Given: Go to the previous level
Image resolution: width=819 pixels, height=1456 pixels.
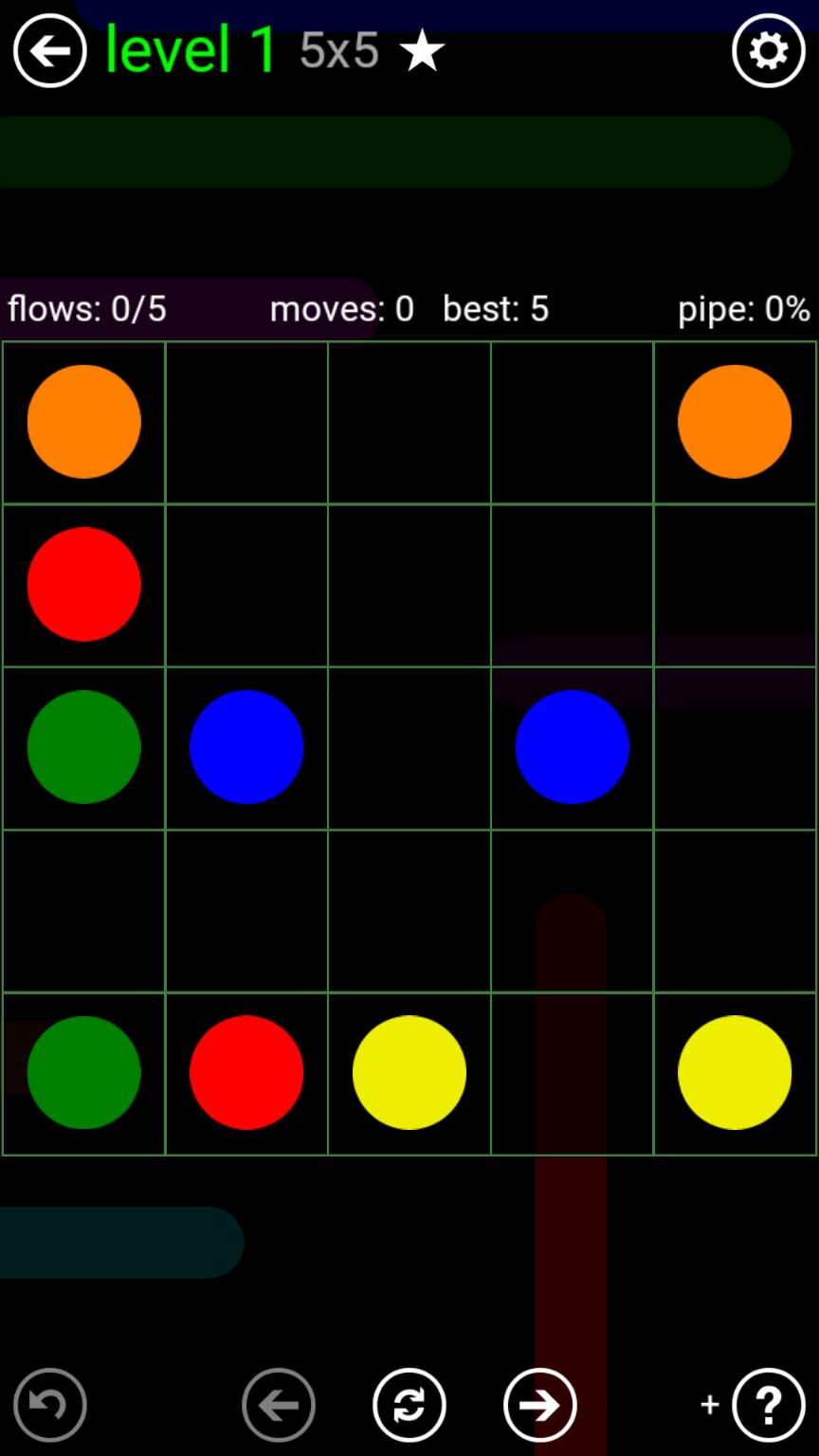Looking at the screenshot, I should 278,1404.
